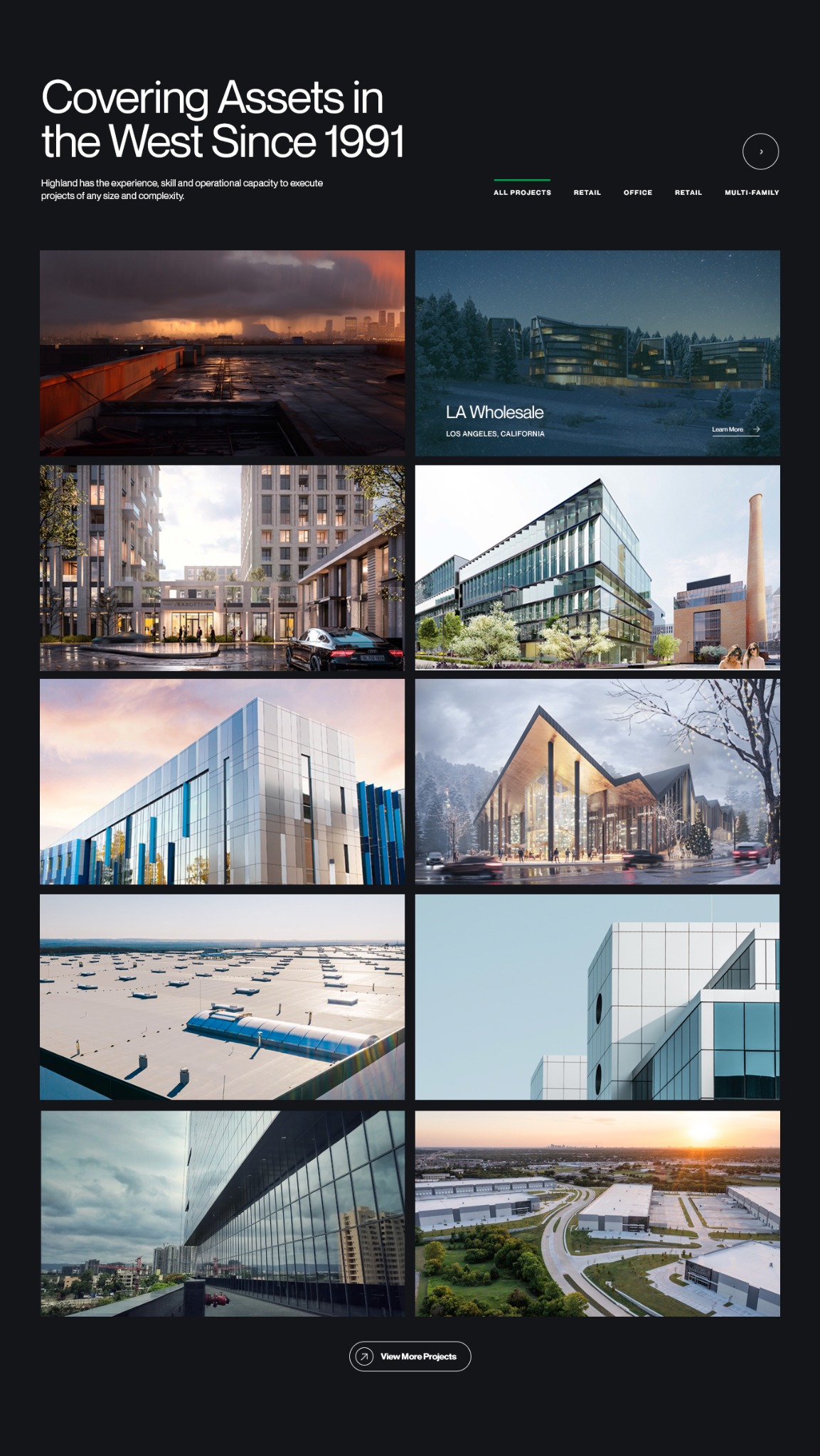Screen dimensions: 820x1456
Task: Open the white cube building tile
Action: click(597, 997)
